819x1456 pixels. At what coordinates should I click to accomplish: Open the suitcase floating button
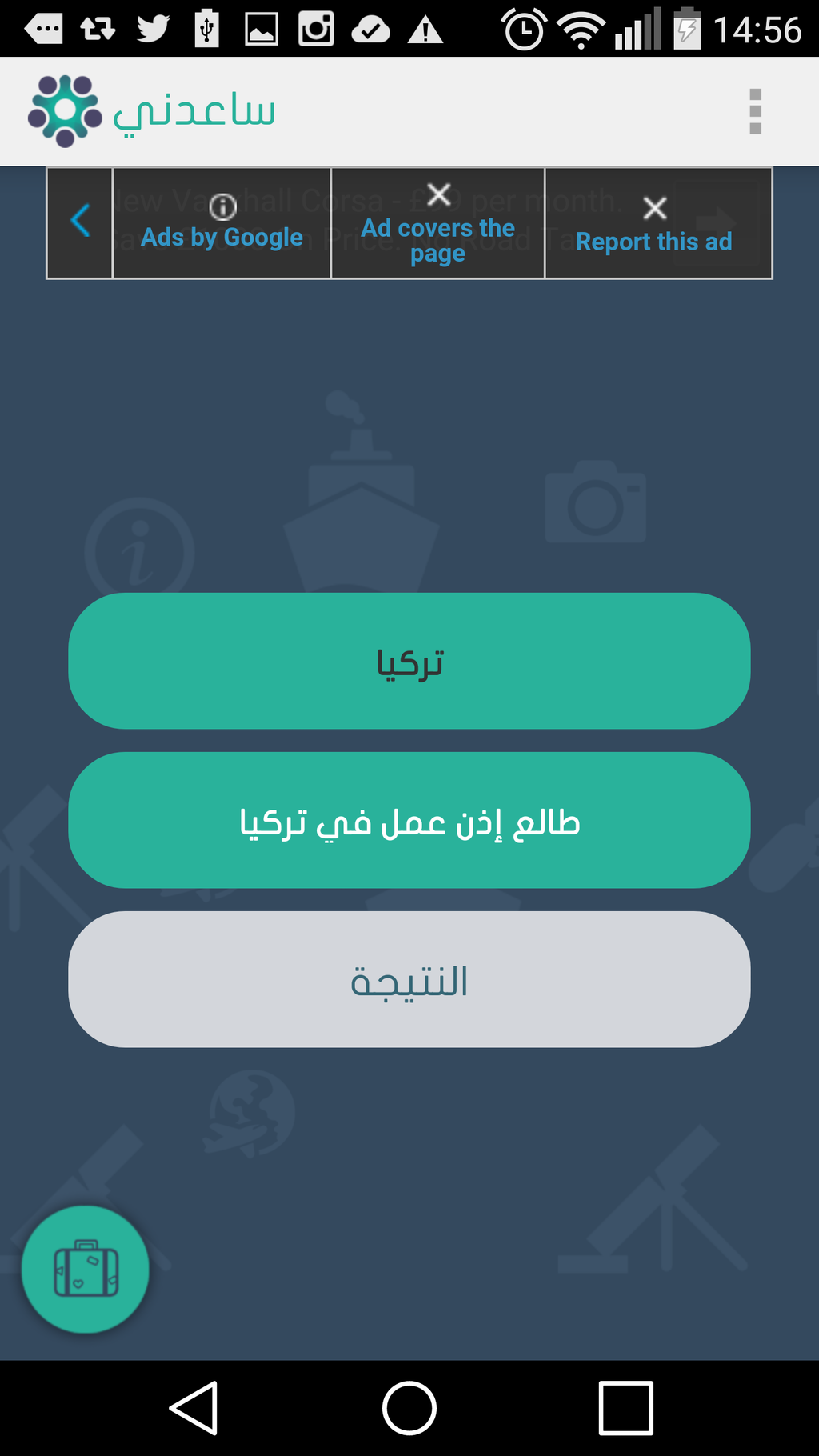[x=86, y=1270]
